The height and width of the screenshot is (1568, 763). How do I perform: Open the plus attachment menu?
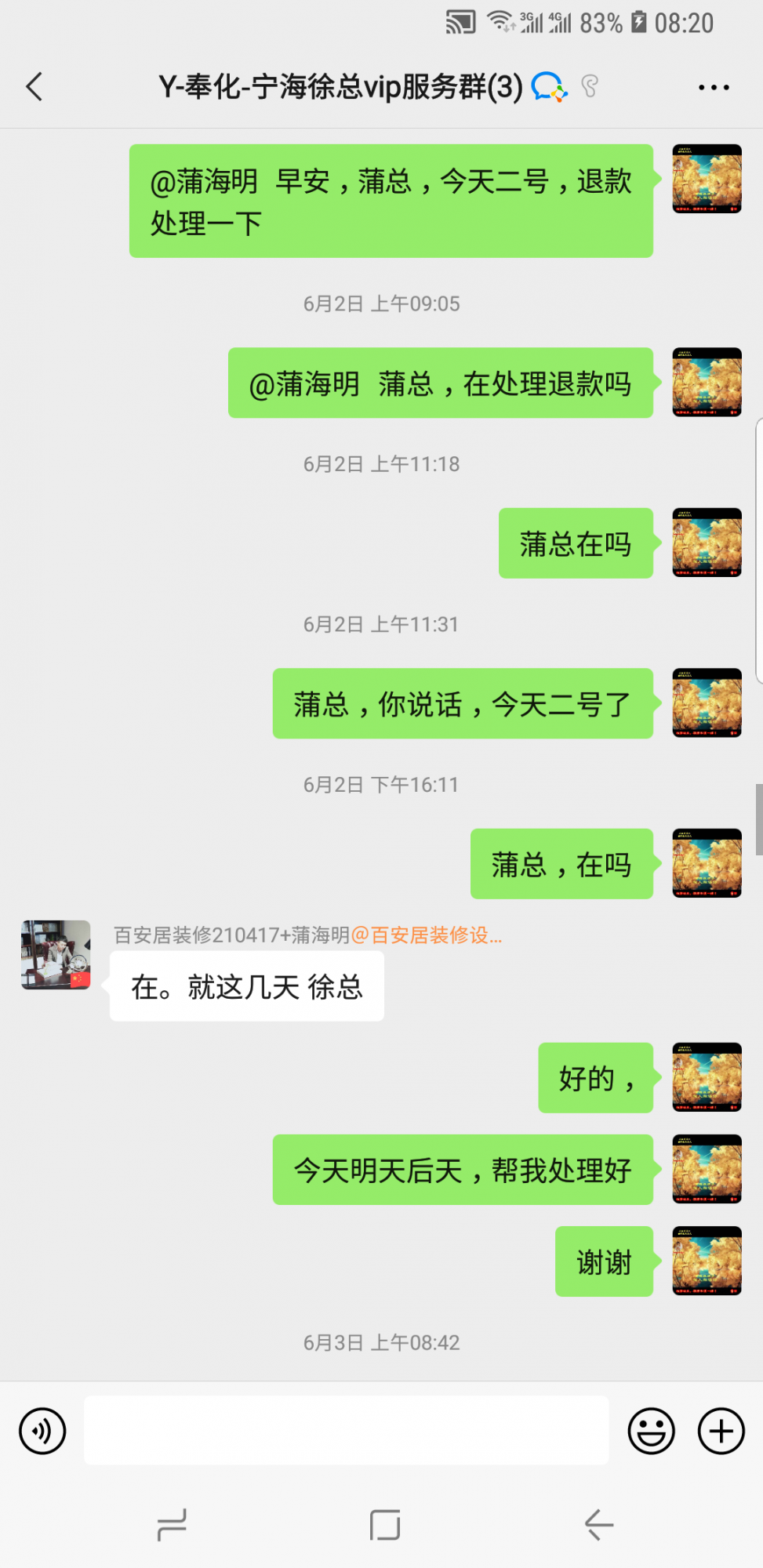point(721,1431)
